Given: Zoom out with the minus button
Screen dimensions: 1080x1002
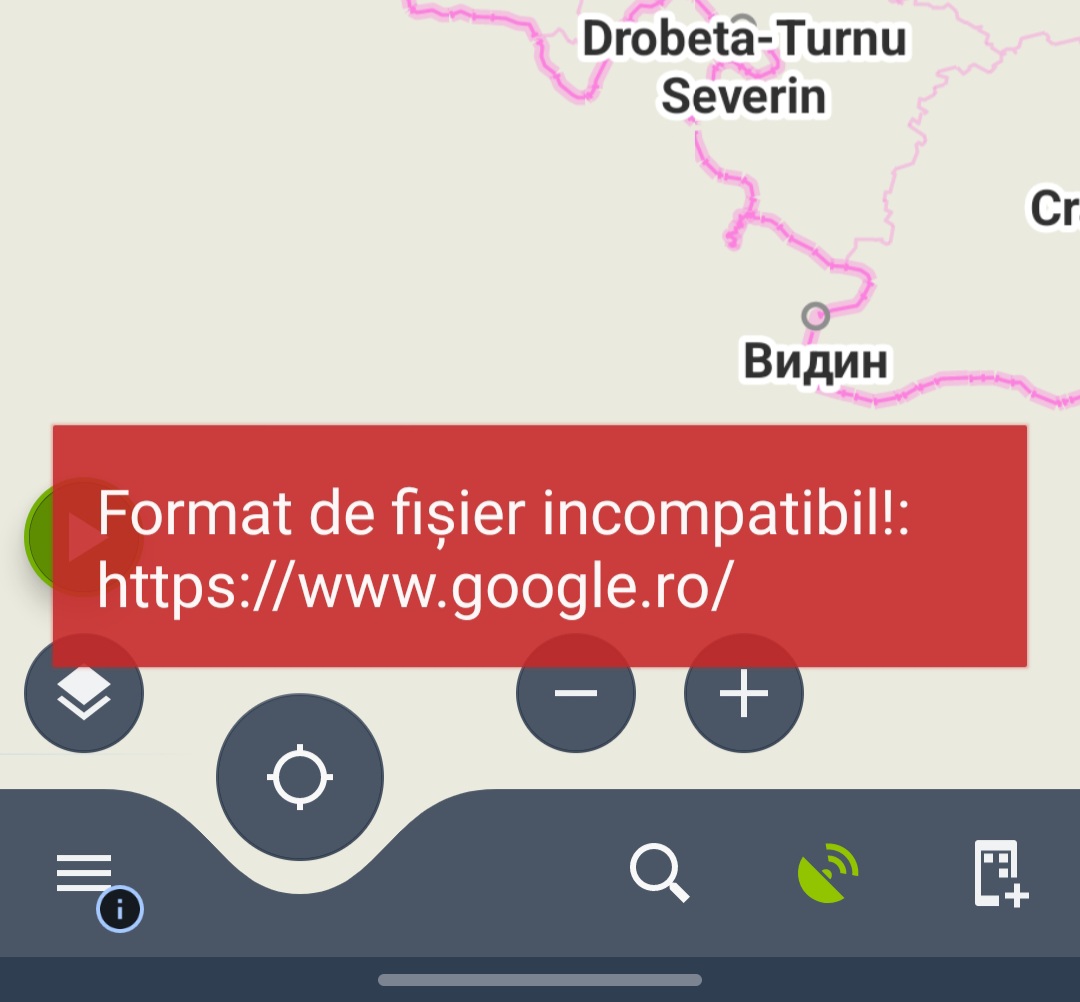Looking at the screenshot, I should click(575, 694).
